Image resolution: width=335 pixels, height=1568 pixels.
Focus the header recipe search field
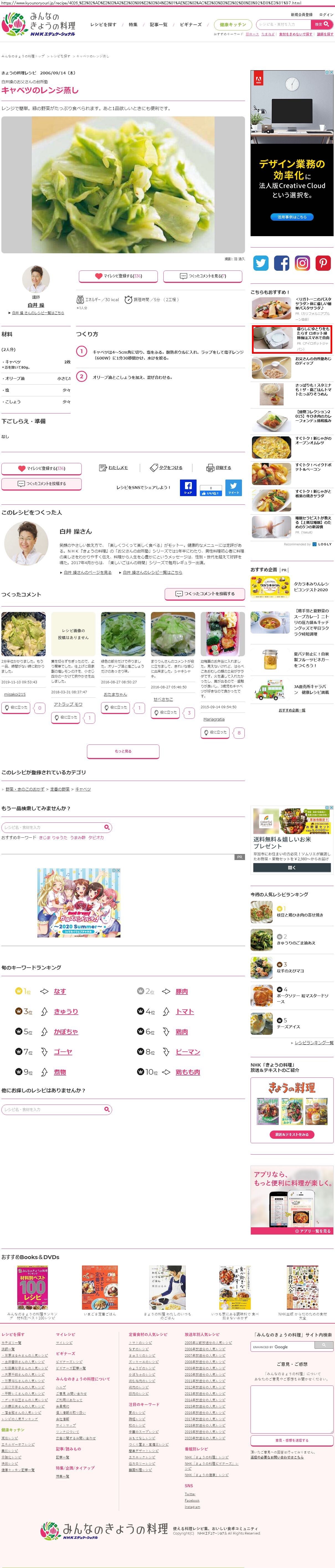point(283,24)
